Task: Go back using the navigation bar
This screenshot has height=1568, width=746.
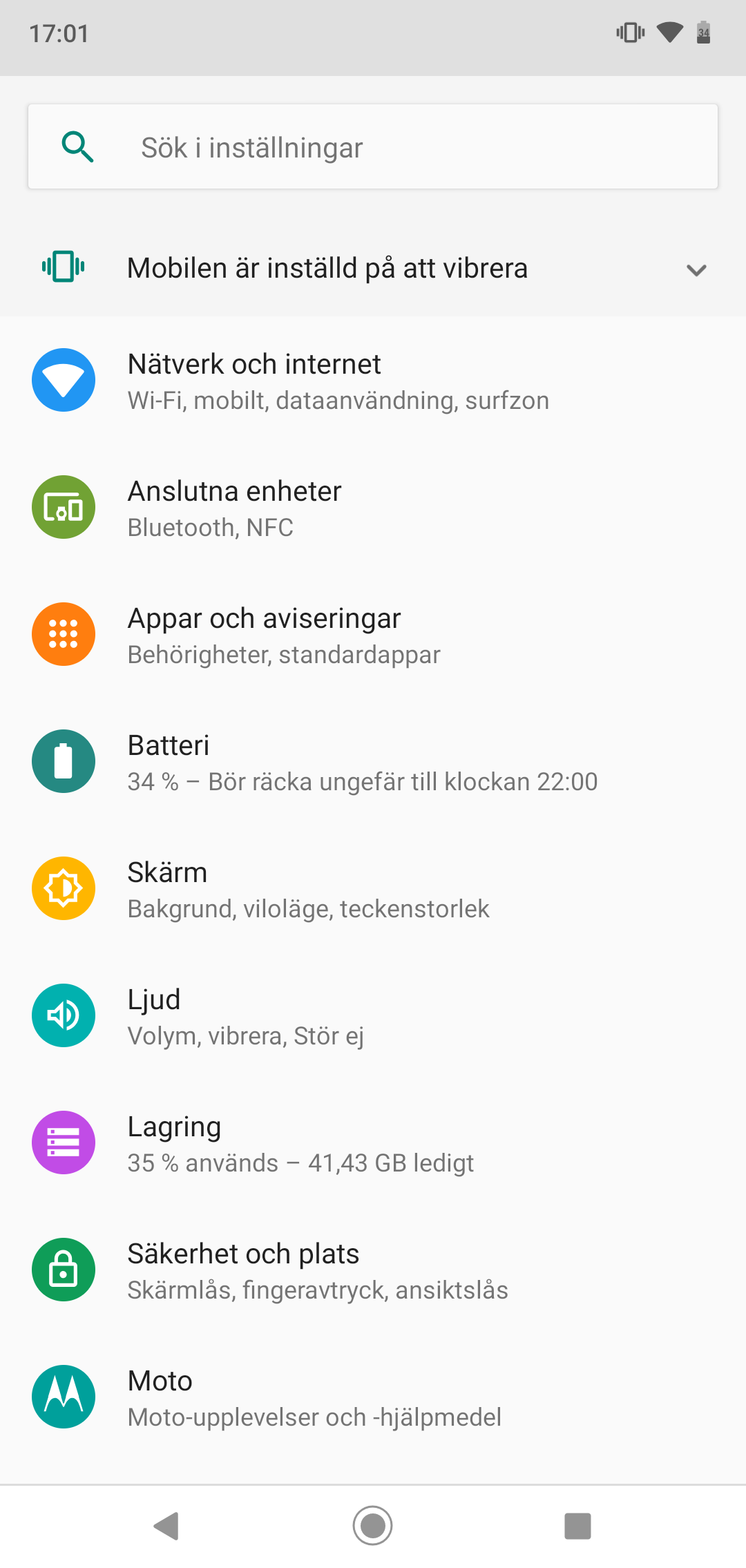Action: [x=166, y=1526]
